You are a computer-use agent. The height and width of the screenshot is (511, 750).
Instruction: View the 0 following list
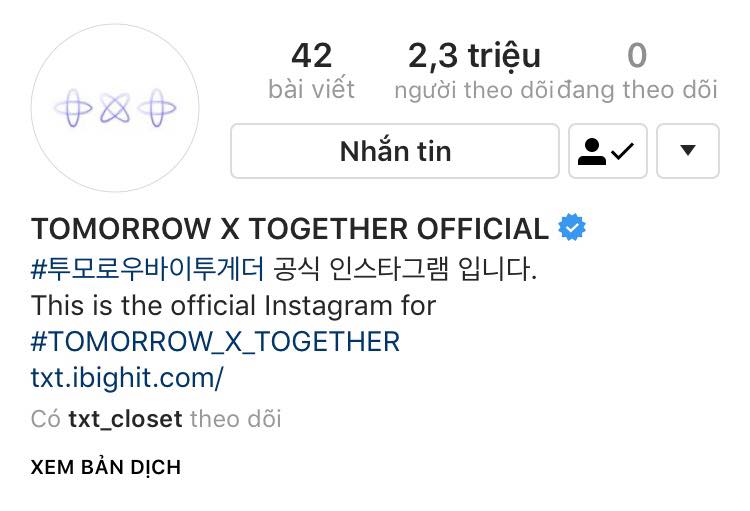(x=637, y=71)
